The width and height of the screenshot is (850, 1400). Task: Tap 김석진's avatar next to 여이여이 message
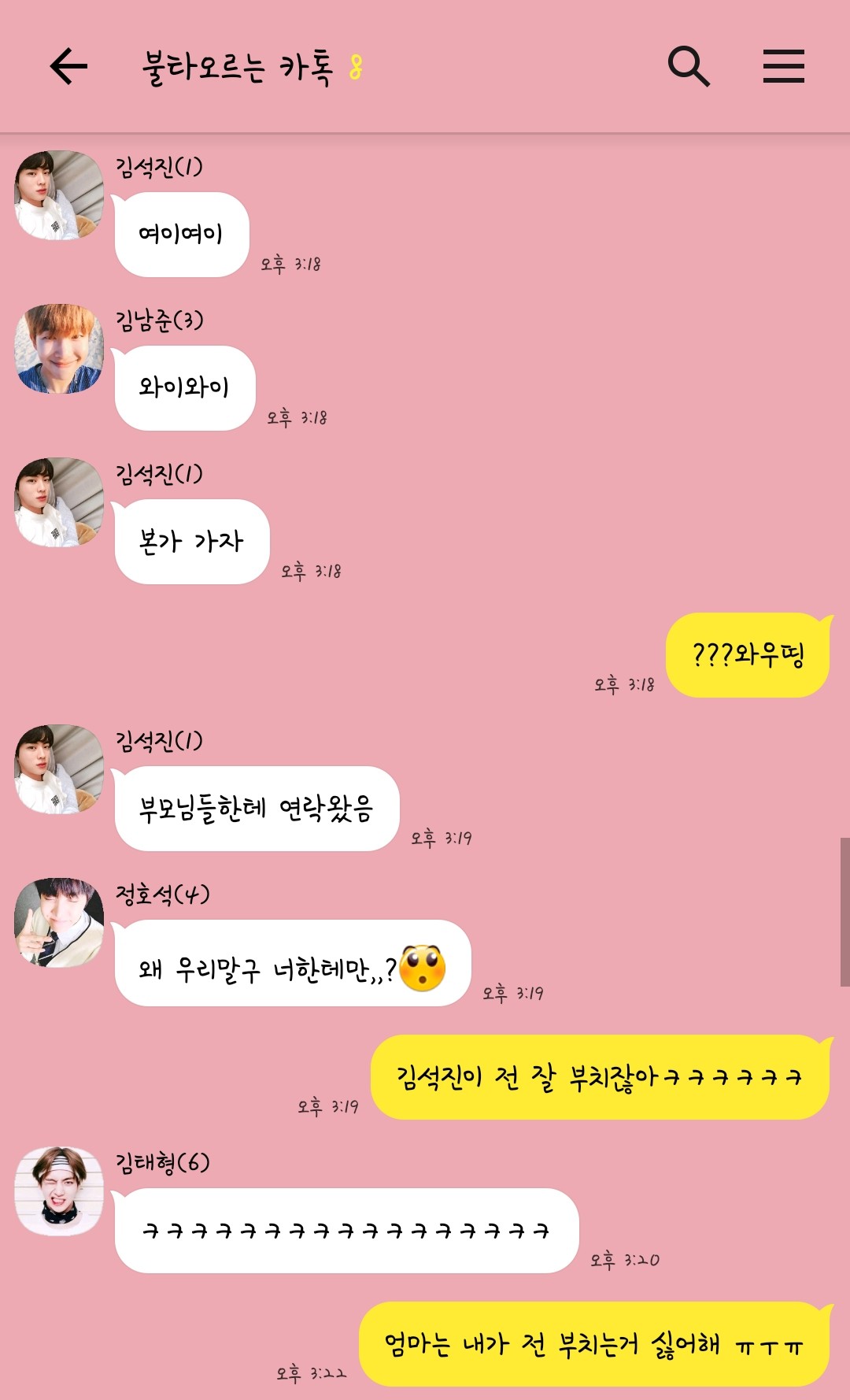point(59,195)
